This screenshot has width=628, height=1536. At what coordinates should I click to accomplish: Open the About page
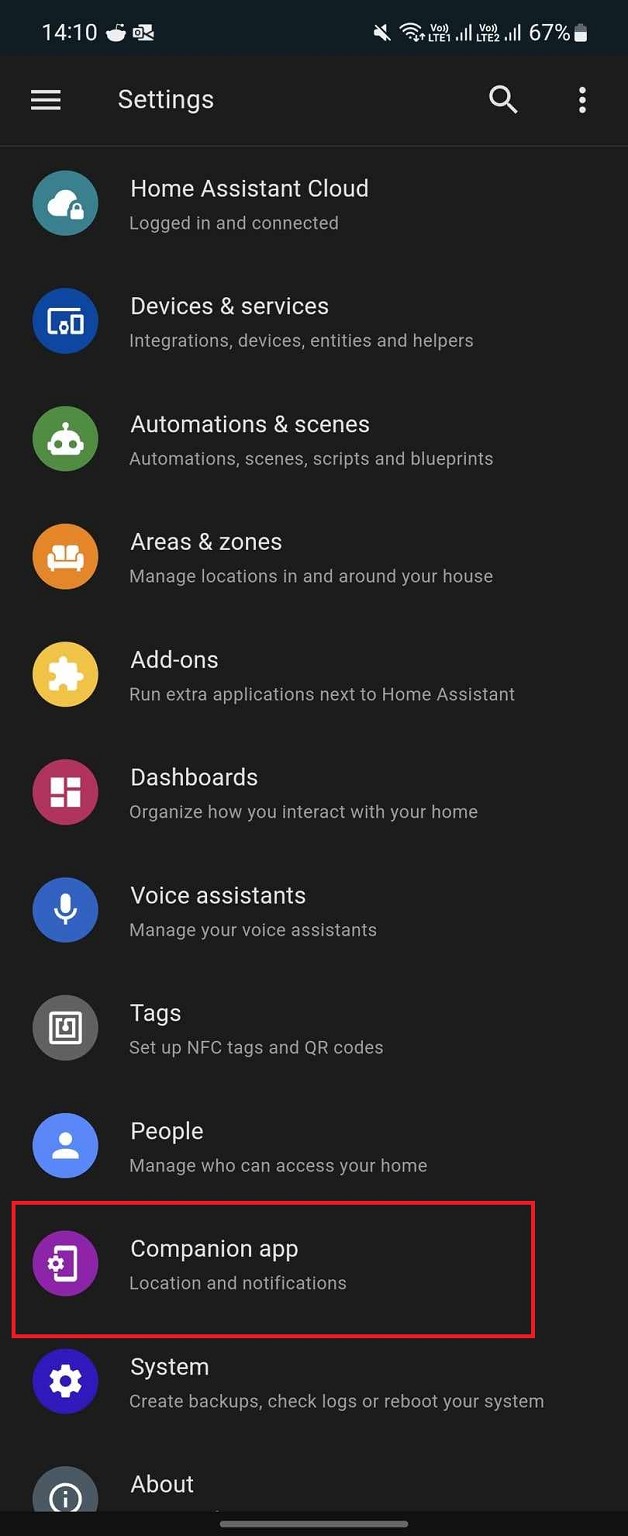162,1486
